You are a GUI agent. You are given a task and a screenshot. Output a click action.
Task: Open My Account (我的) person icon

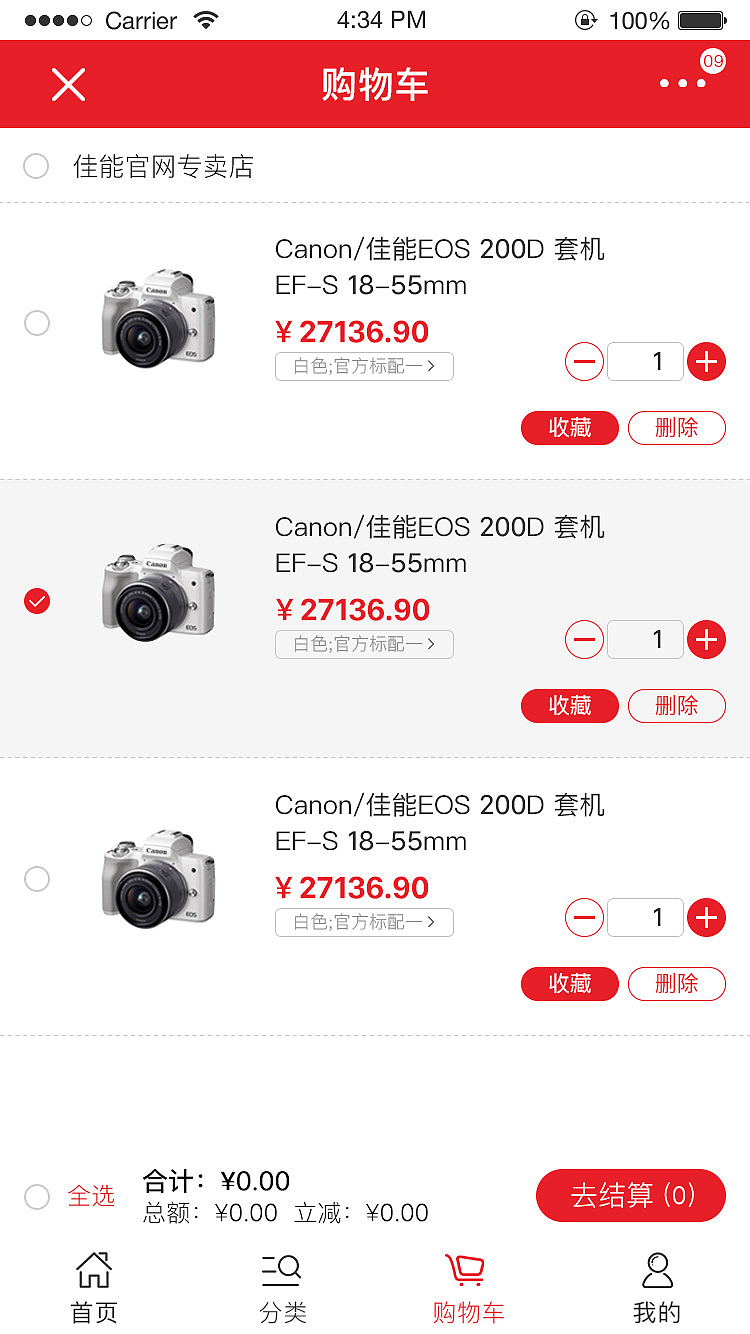[657, 1268]
